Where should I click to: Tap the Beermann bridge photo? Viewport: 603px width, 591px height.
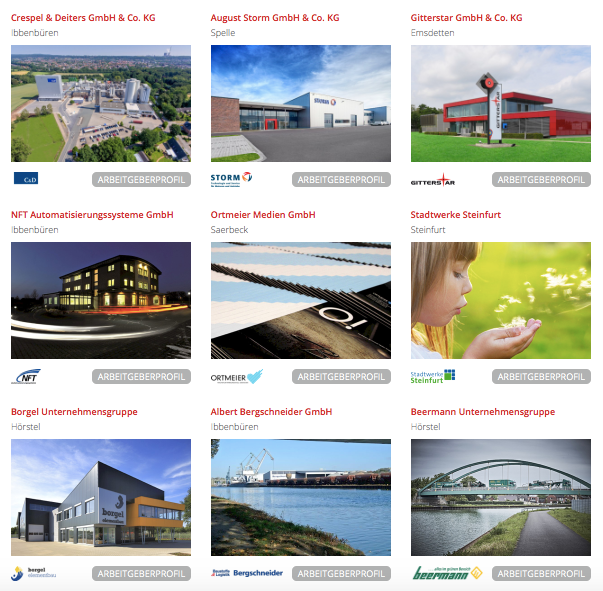tap(501, 497)
